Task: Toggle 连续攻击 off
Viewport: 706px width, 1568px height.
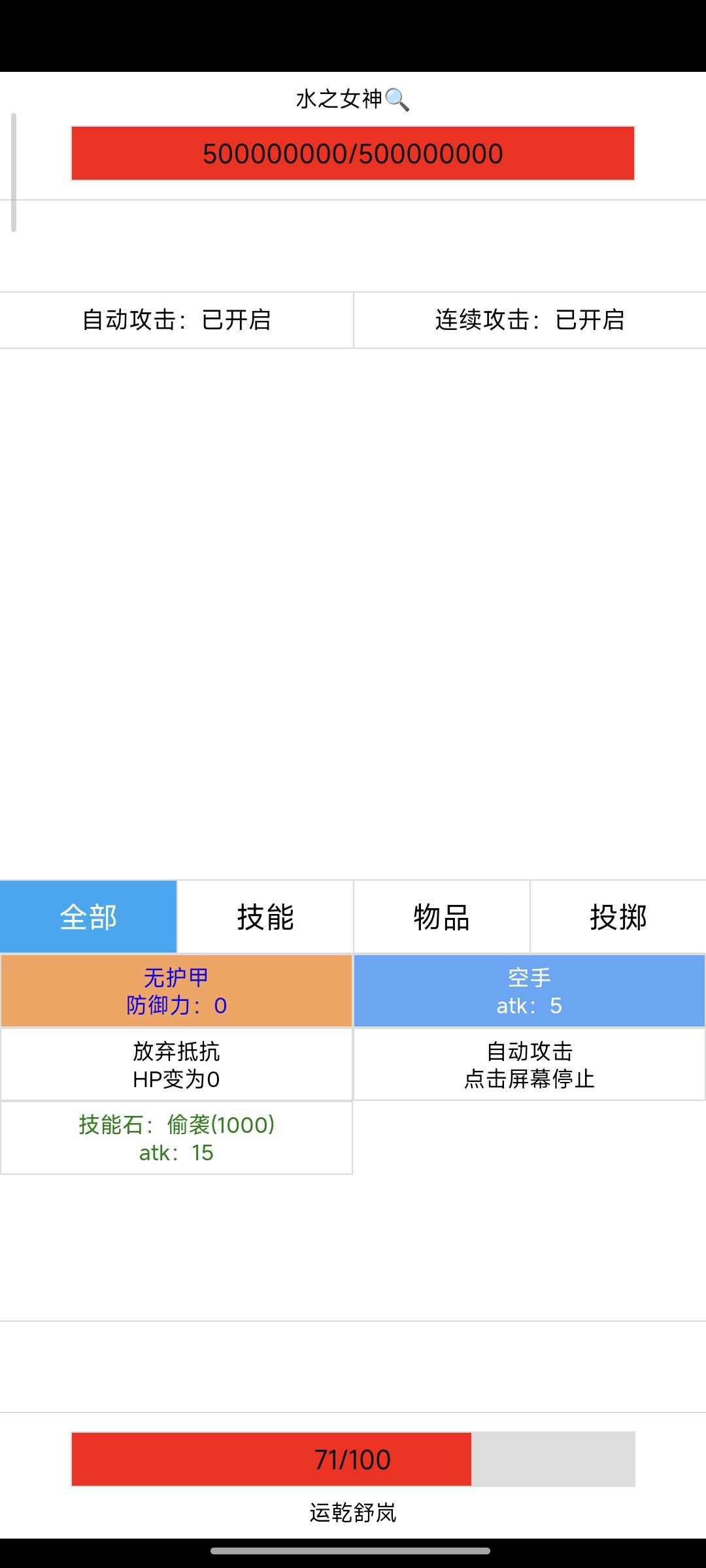Action: 529,319
